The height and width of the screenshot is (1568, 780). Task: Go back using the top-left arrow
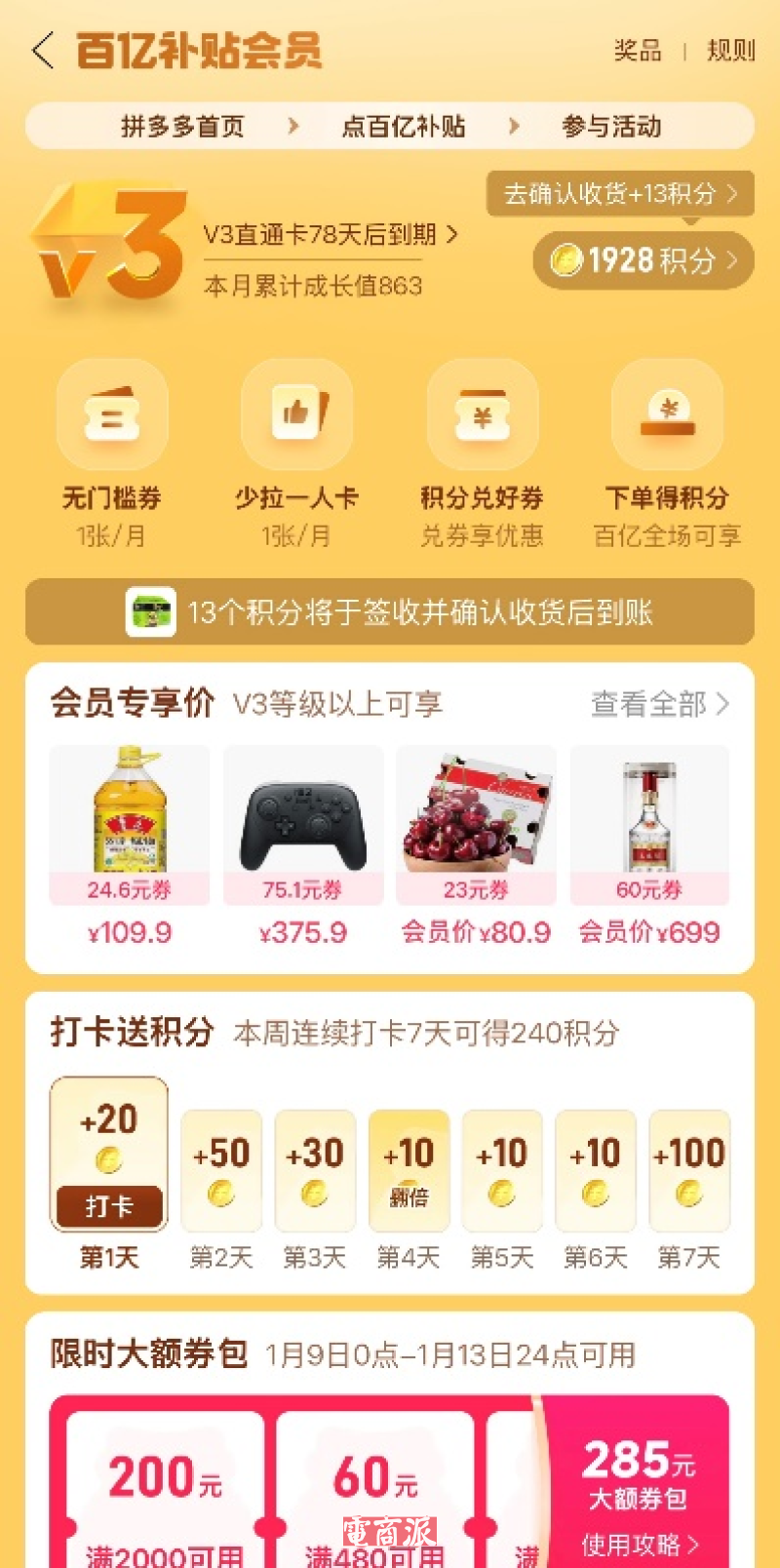coord(43,50)
